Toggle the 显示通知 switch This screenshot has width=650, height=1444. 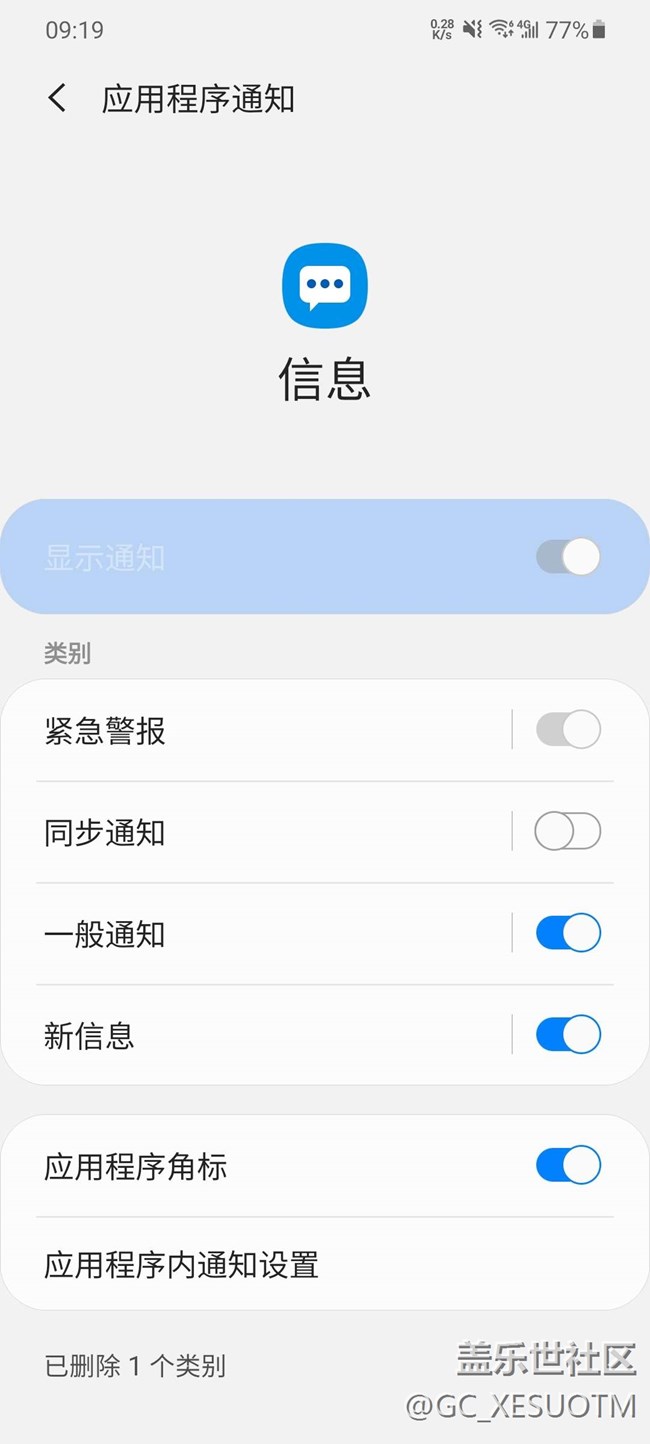[568, 557]
